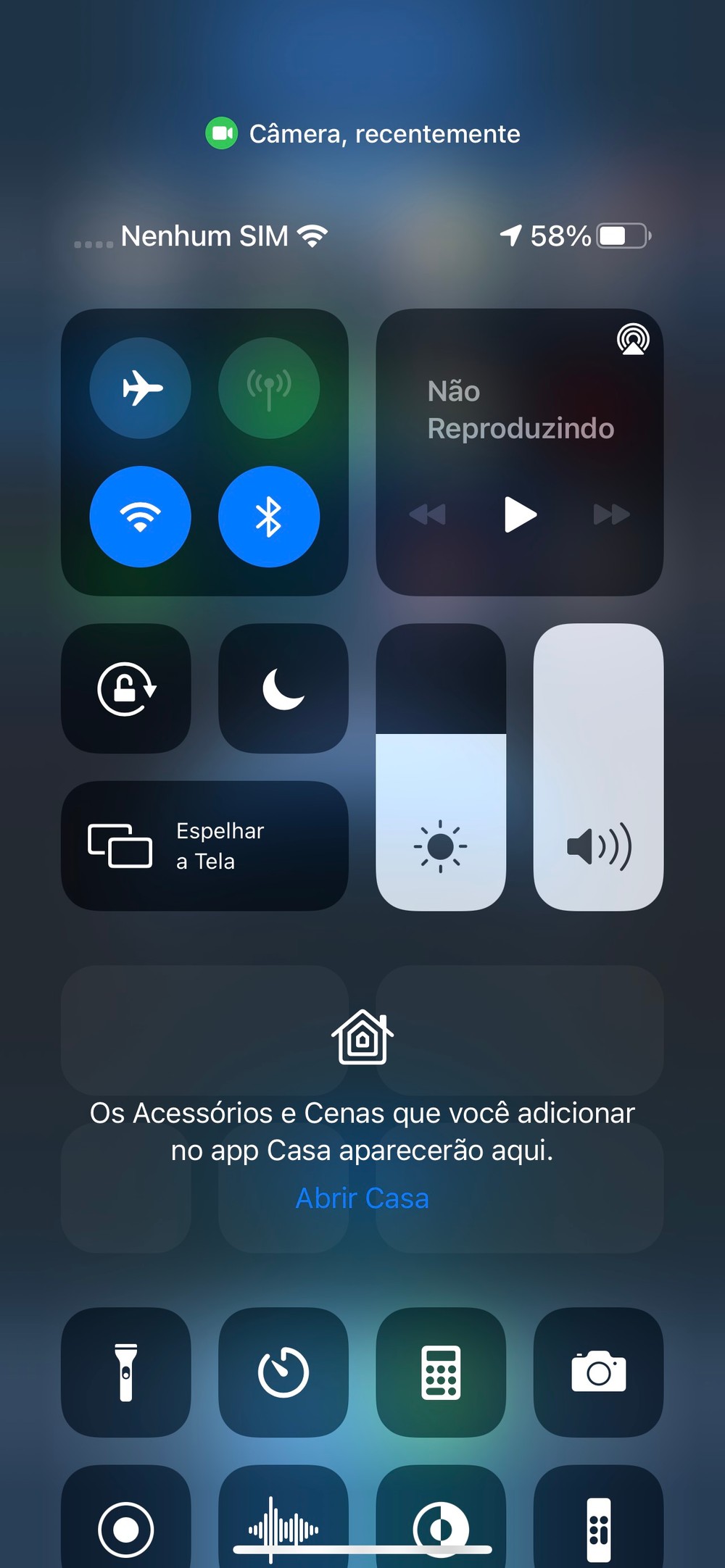725x1568 pixels.
Task: Turn off Wi-Fi
Action: (x=141, y=517)
